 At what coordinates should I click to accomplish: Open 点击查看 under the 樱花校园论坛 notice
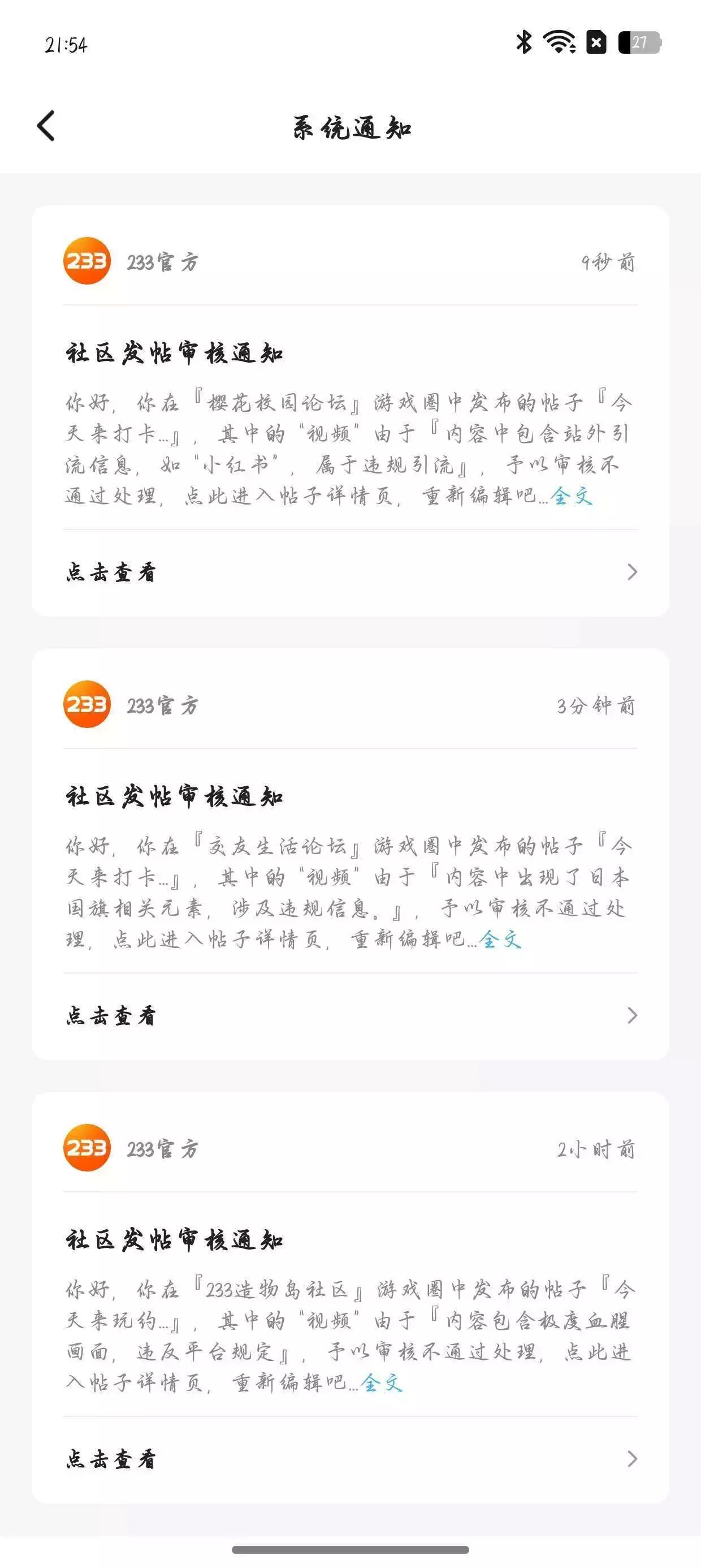(x=350, y=572)
